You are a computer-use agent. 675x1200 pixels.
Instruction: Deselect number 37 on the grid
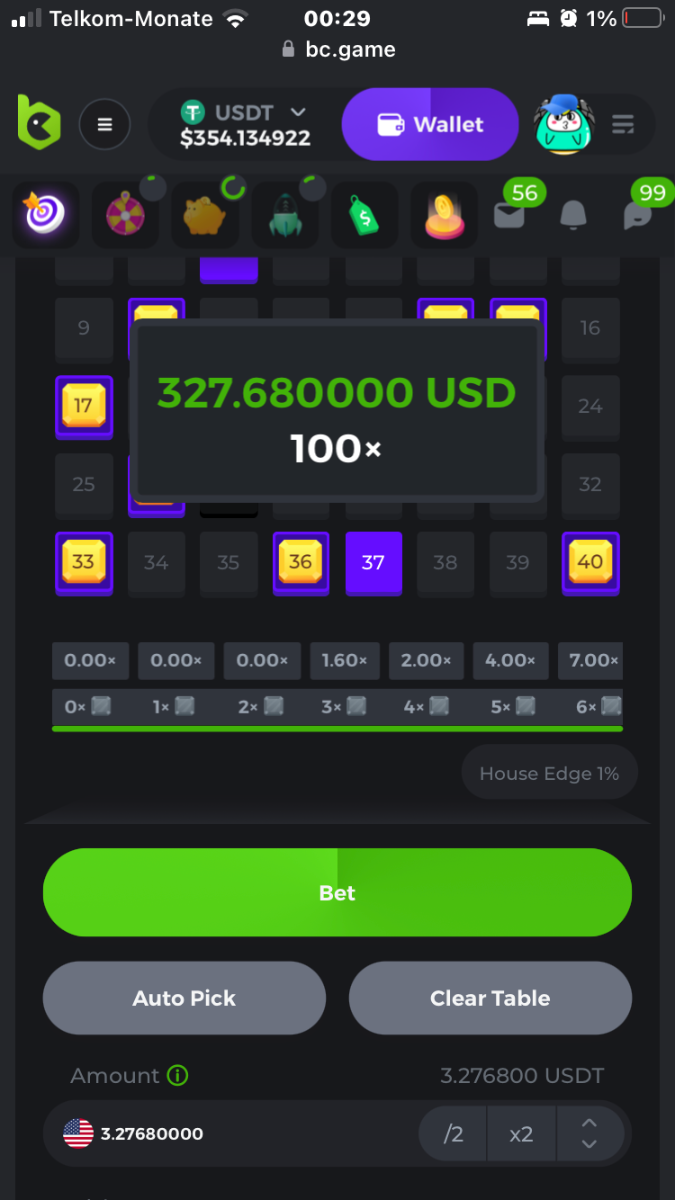[373, 563]
